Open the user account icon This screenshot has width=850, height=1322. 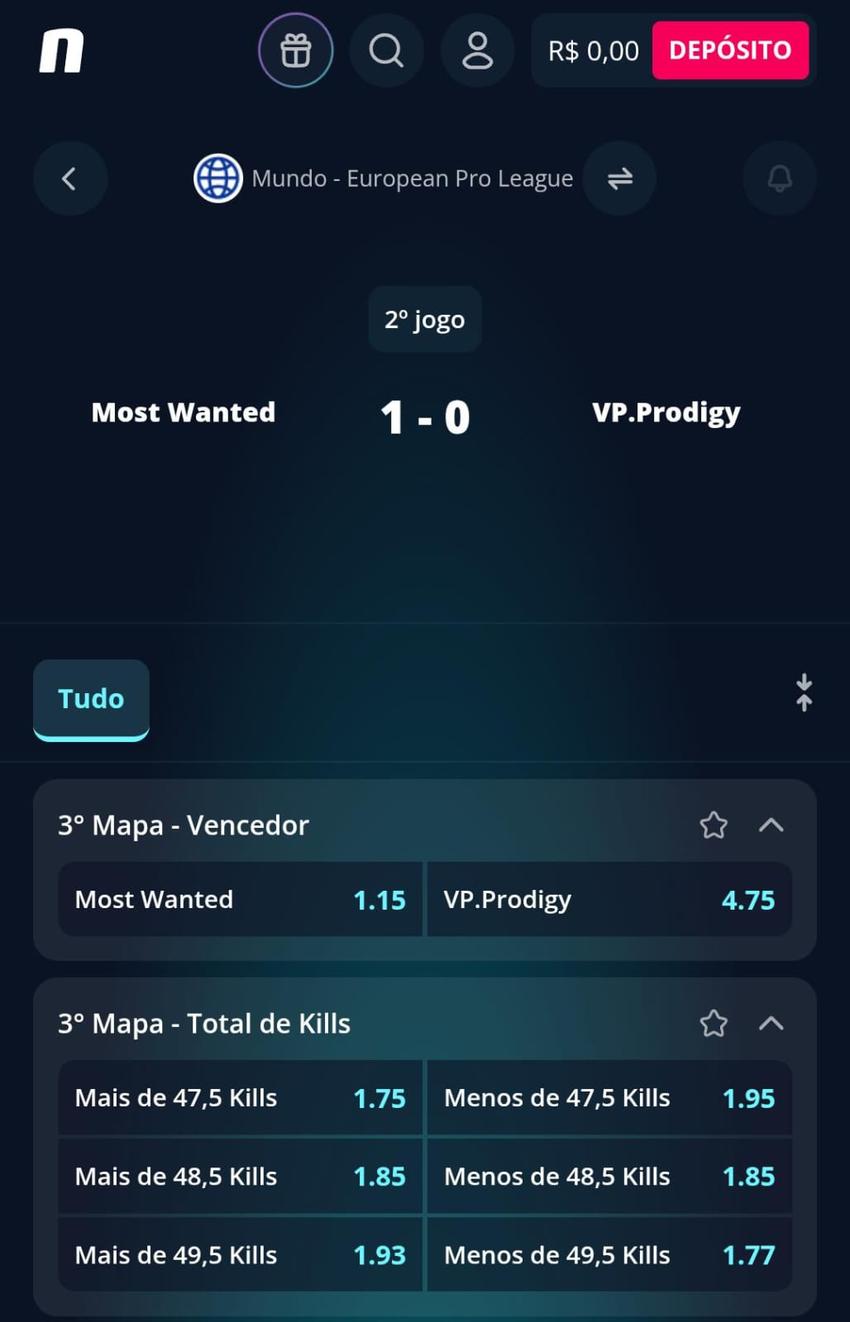click(477, 50)
